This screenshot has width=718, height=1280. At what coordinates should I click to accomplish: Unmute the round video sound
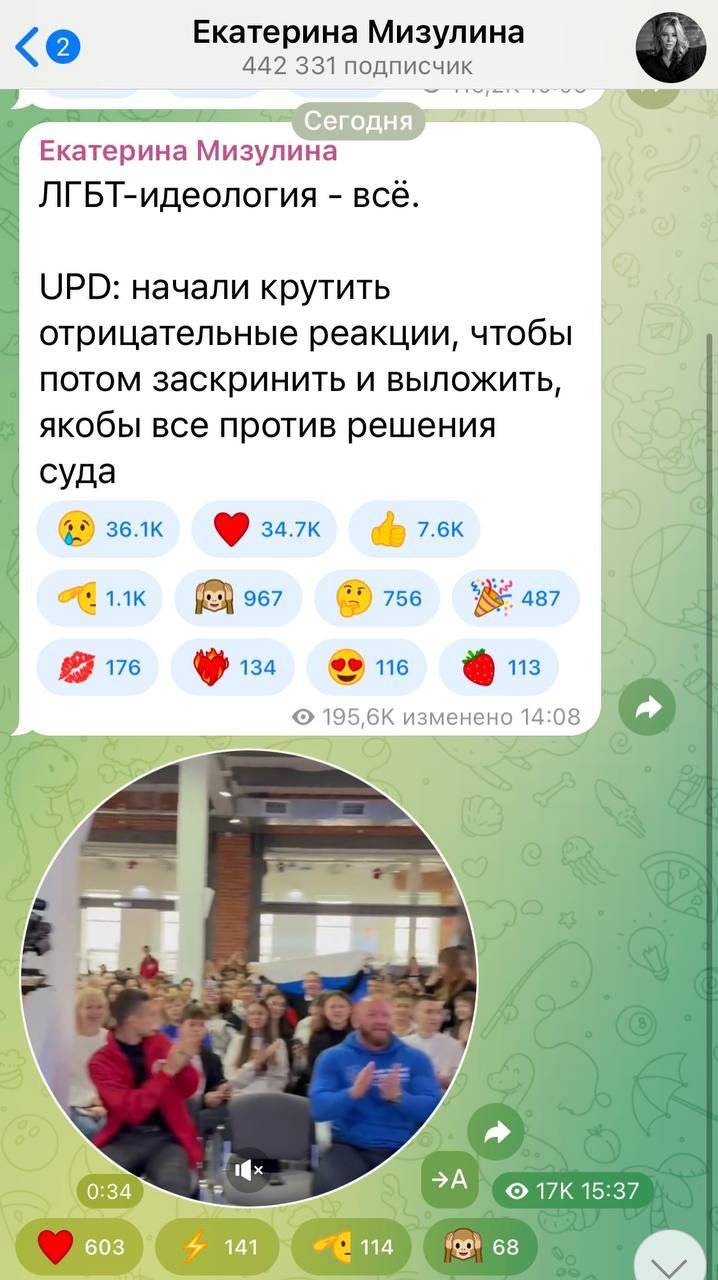coord(248,1168)
